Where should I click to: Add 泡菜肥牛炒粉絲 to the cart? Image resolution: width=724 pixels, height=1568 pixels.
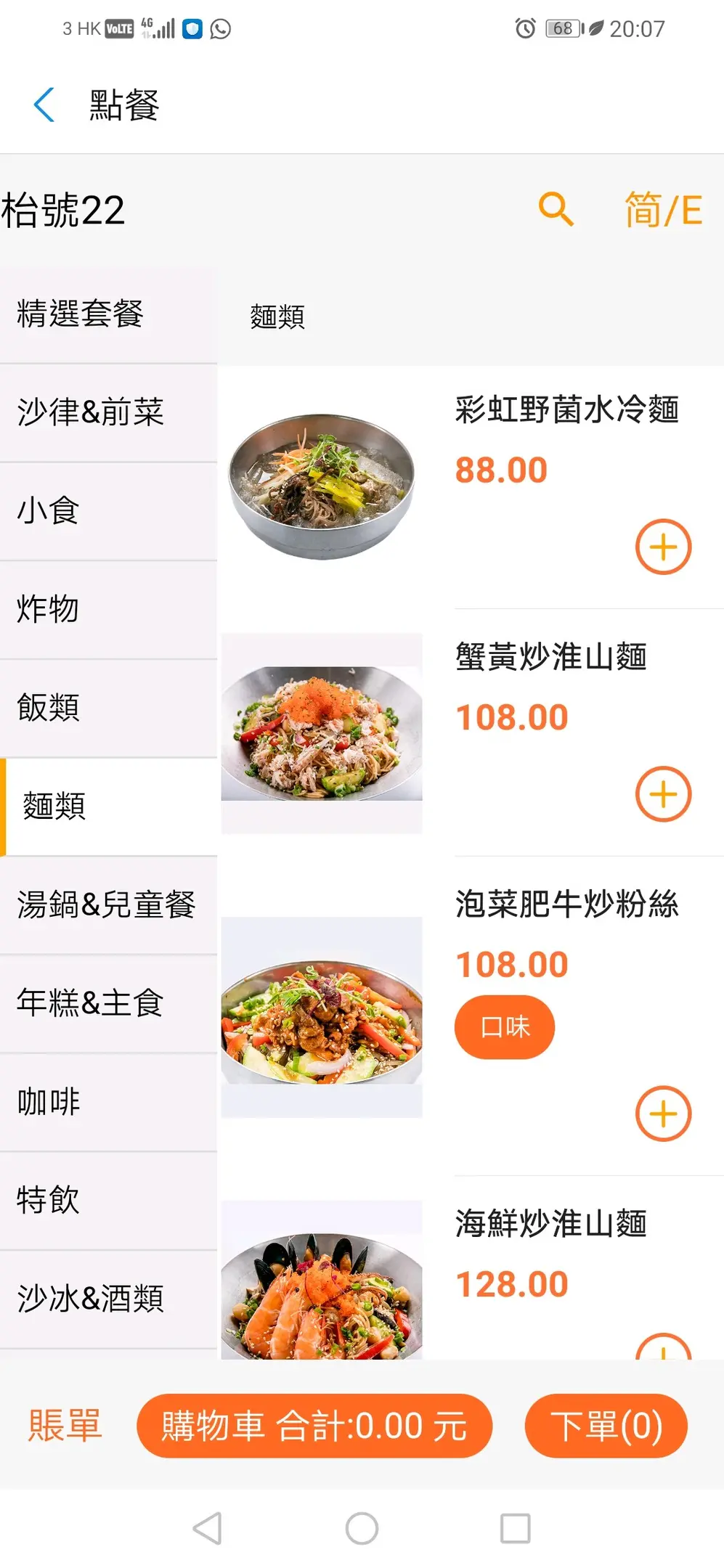coord(663,1114)
